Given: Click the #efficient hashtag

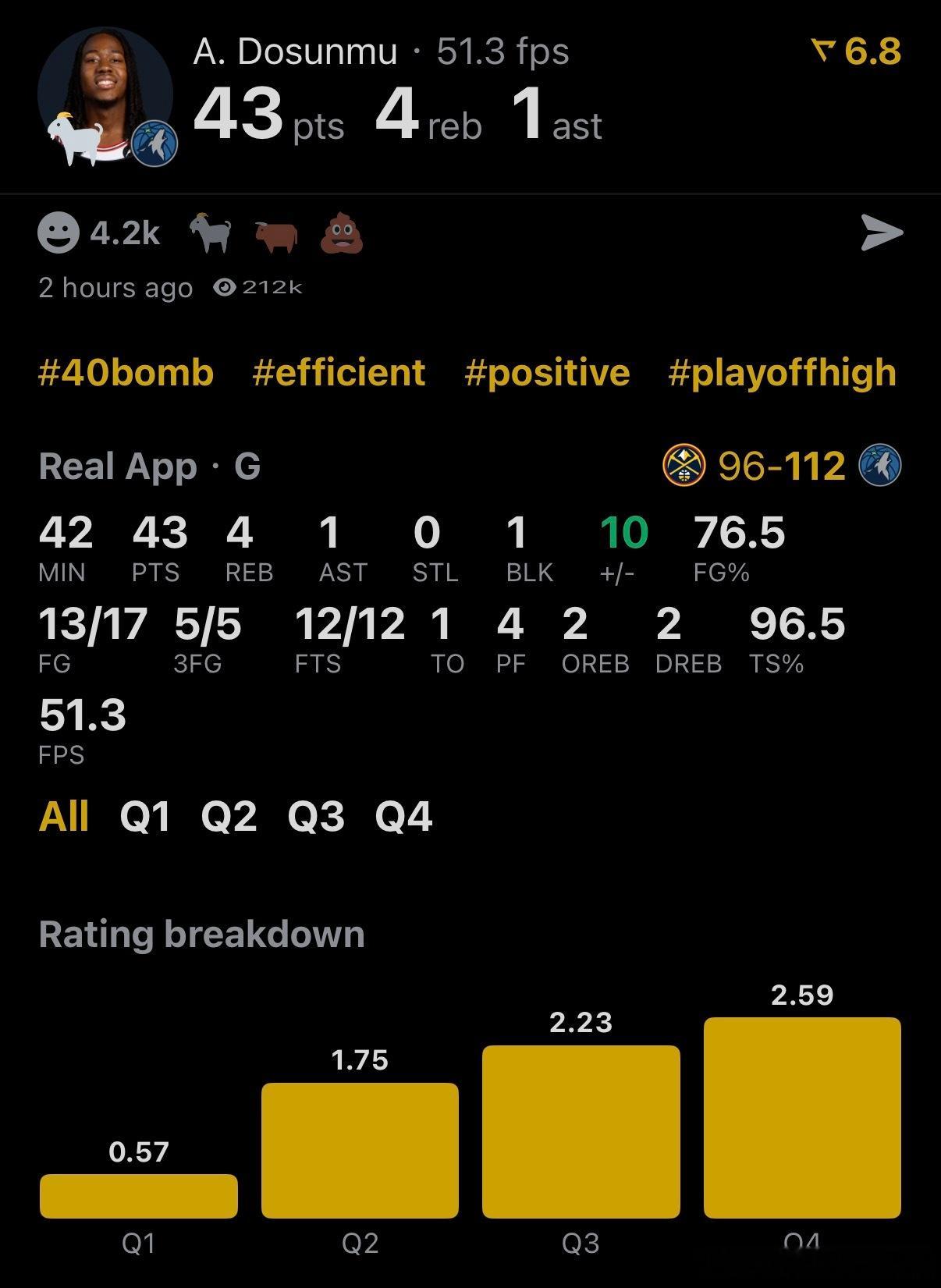Looking at the screenshot, I should click(337, 373).
